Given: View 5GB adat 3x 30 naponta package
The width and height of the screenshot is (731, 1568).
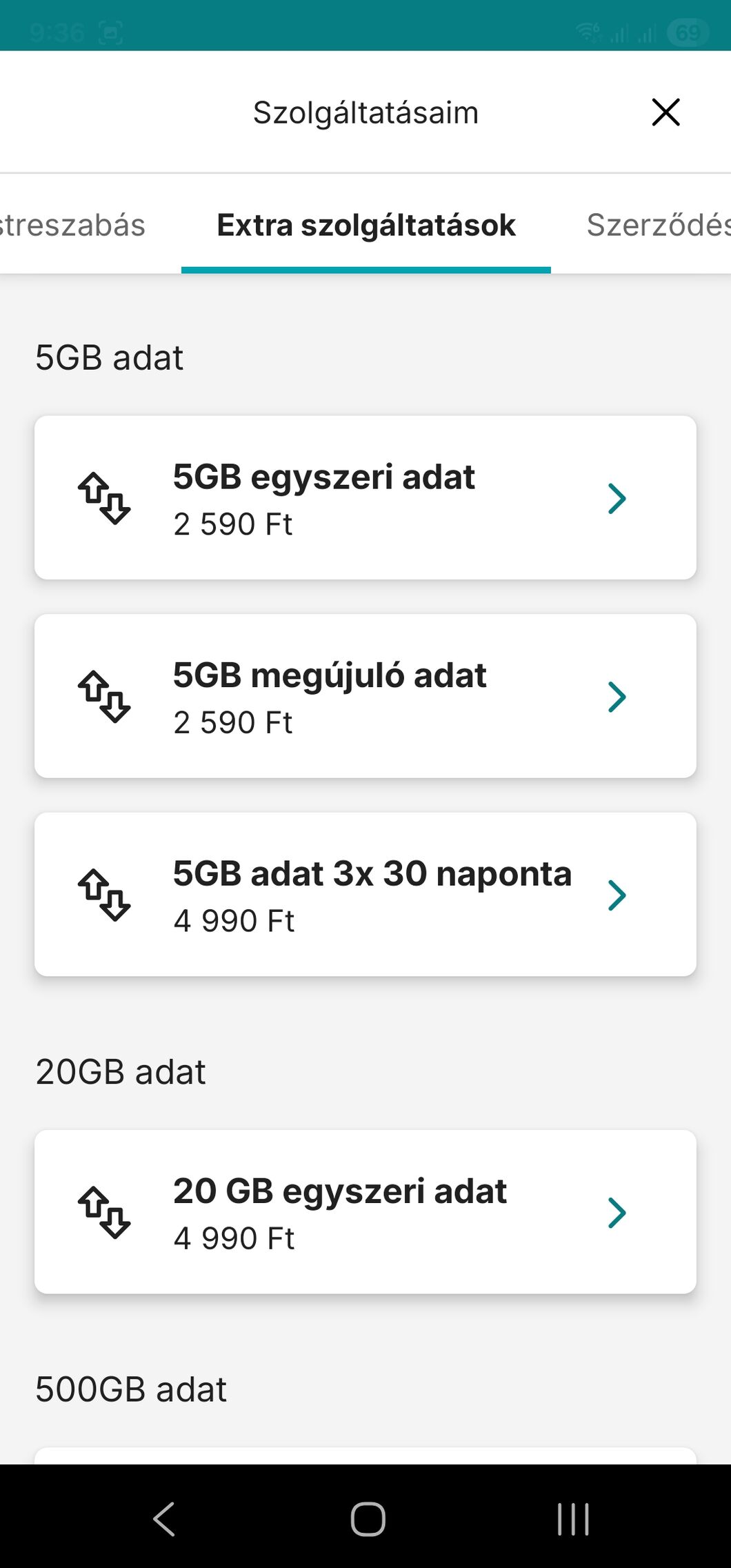Looking at the screenshot, I should coord(365,894).
